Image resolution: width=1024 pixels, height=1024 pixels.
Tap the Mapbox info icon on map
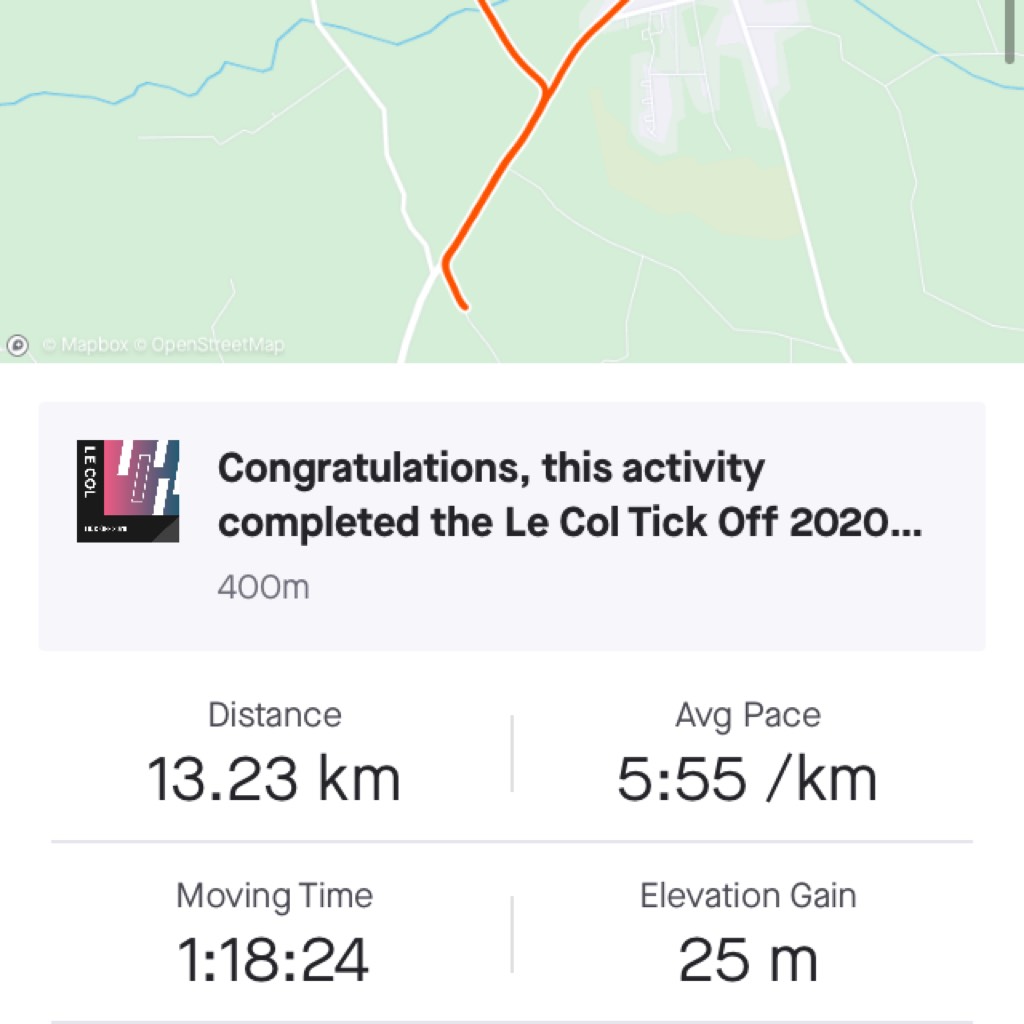[x=17, y=345]
